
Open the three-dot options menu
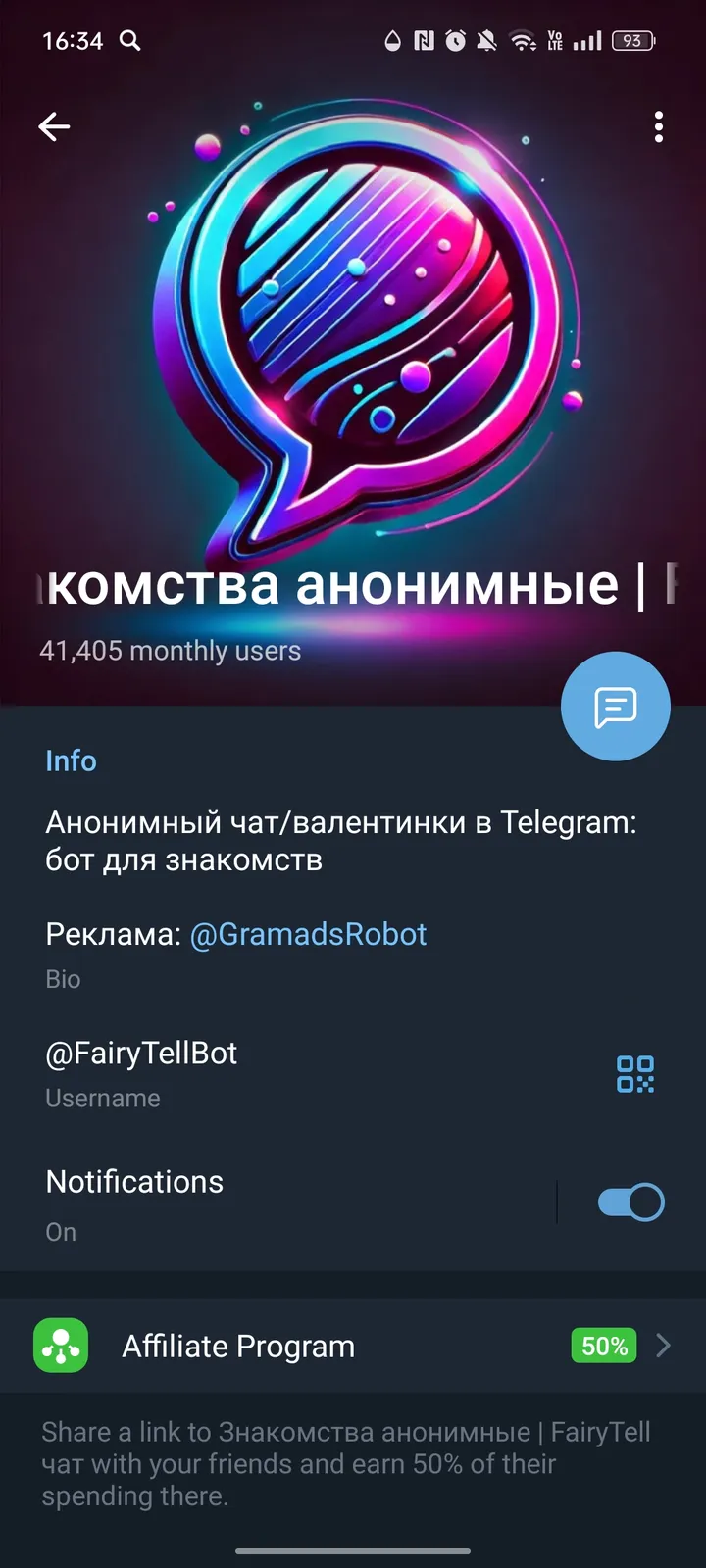click(x=658, y=127)
